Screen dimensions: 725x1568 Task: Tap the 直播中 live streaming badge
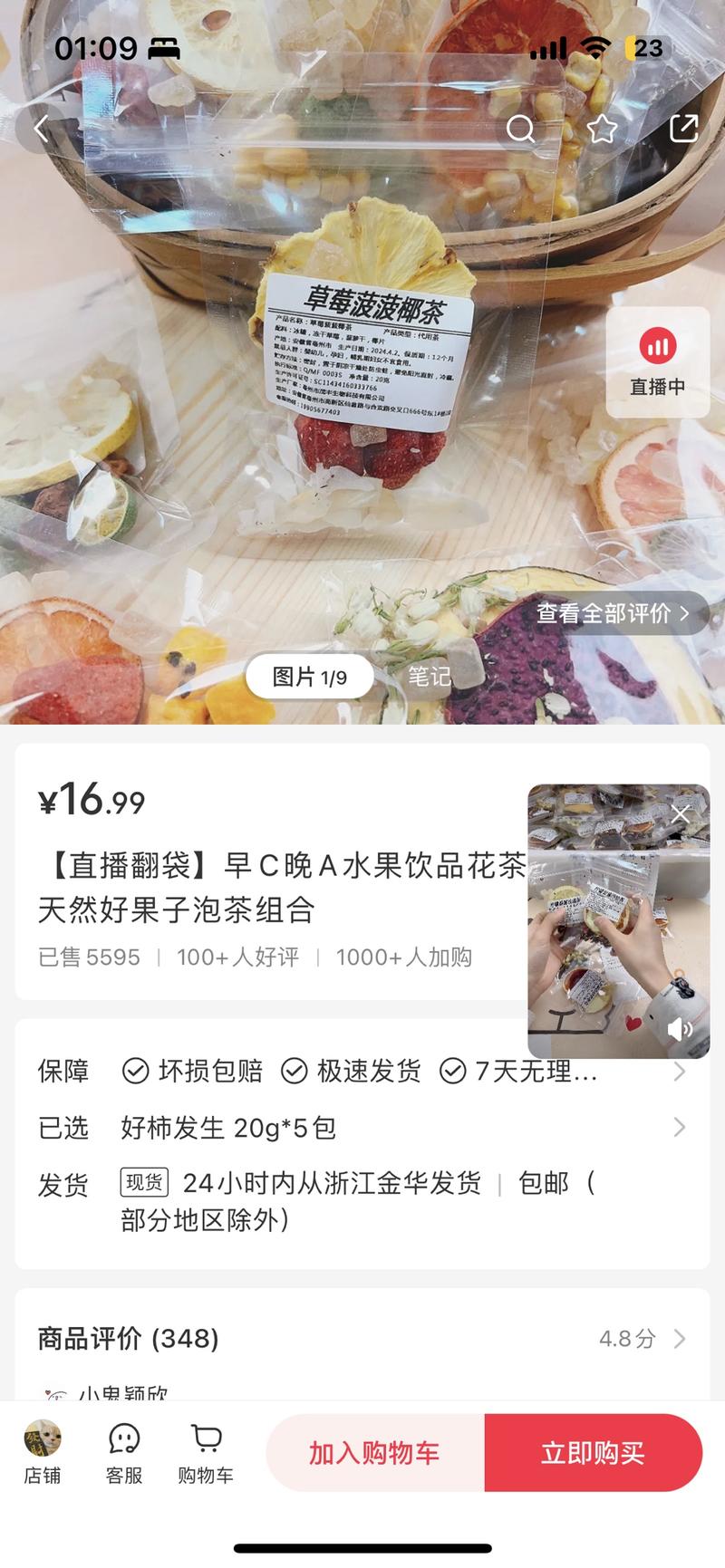click(658, 361)
